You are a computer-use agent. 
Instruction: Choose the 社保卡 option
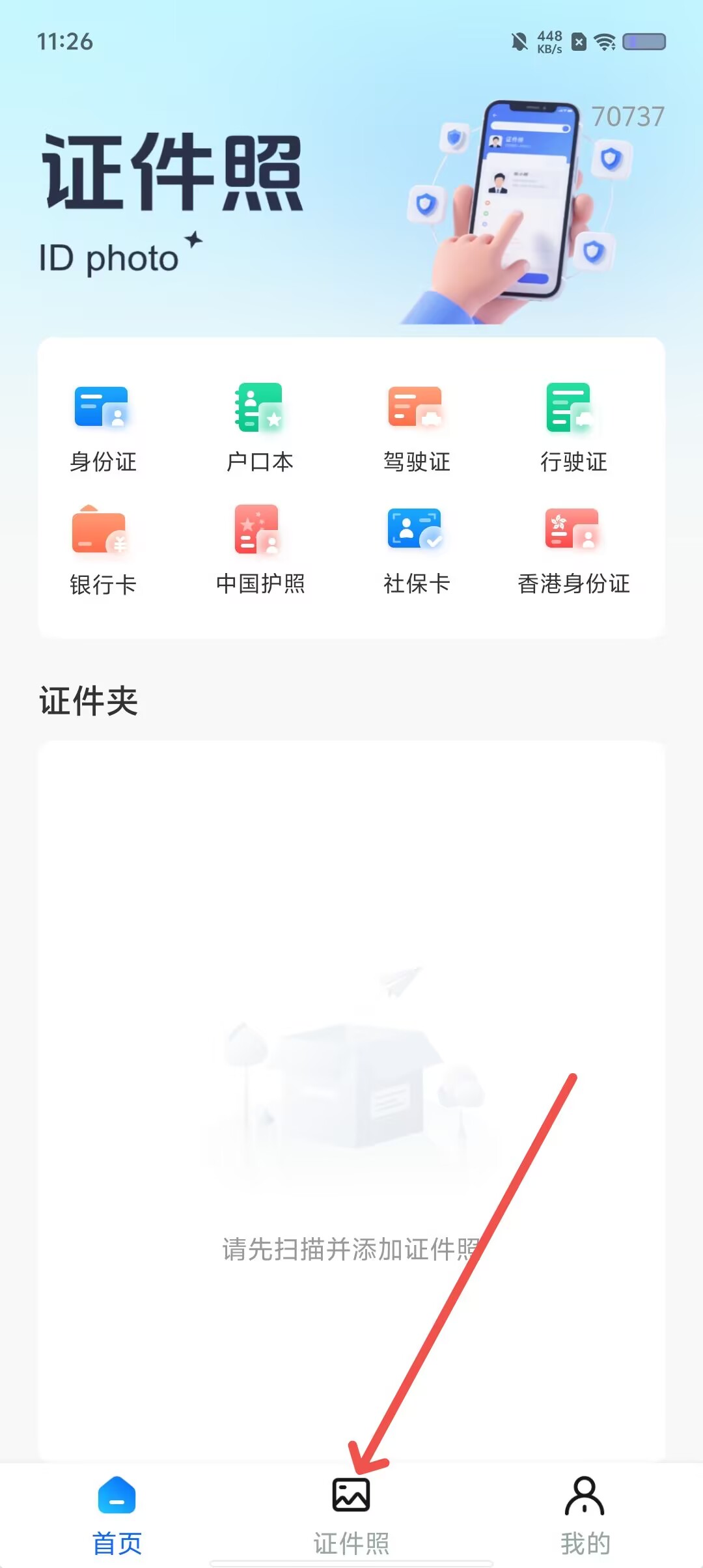(417, 550)
